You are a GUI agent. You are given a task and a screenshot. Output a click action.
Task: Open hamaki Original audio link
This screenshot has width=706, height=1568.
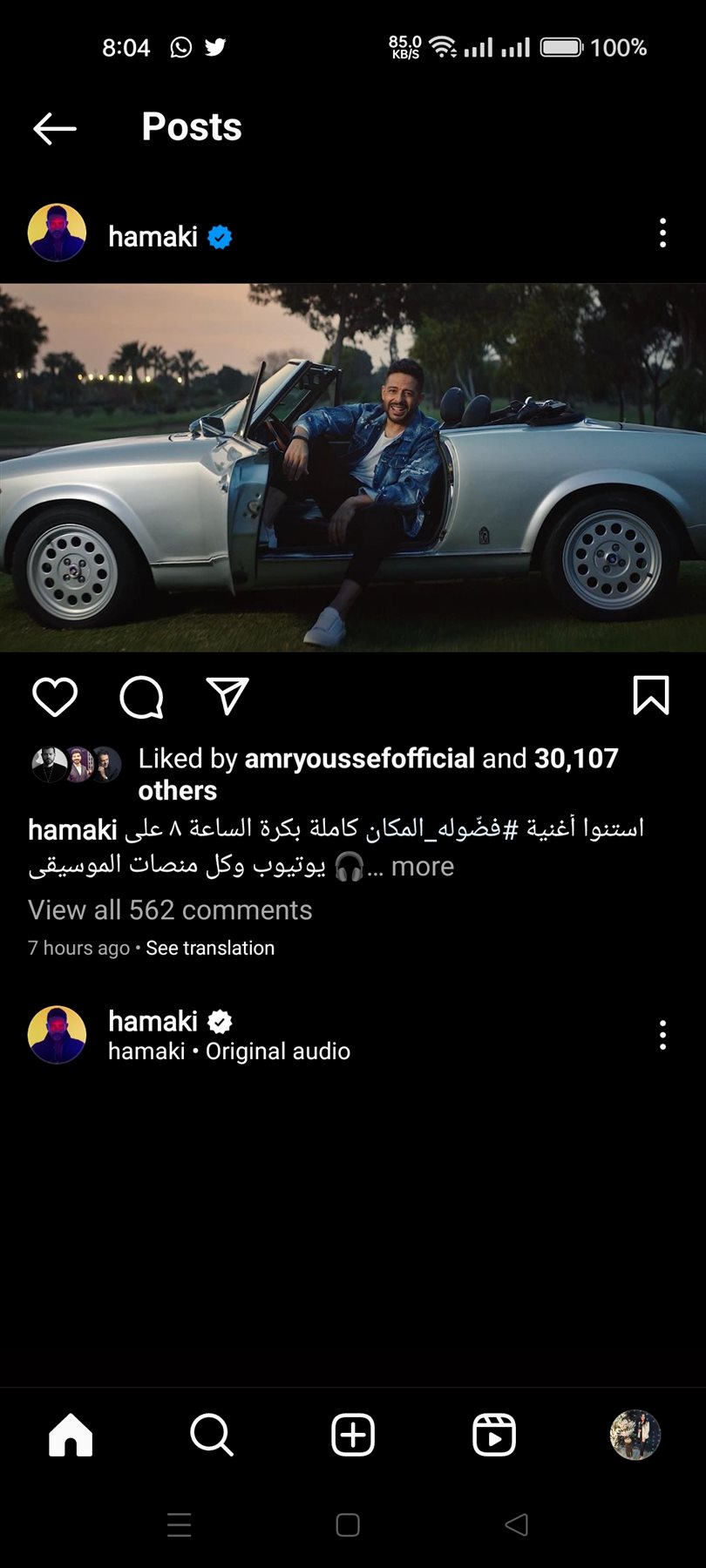(277, 1051)
